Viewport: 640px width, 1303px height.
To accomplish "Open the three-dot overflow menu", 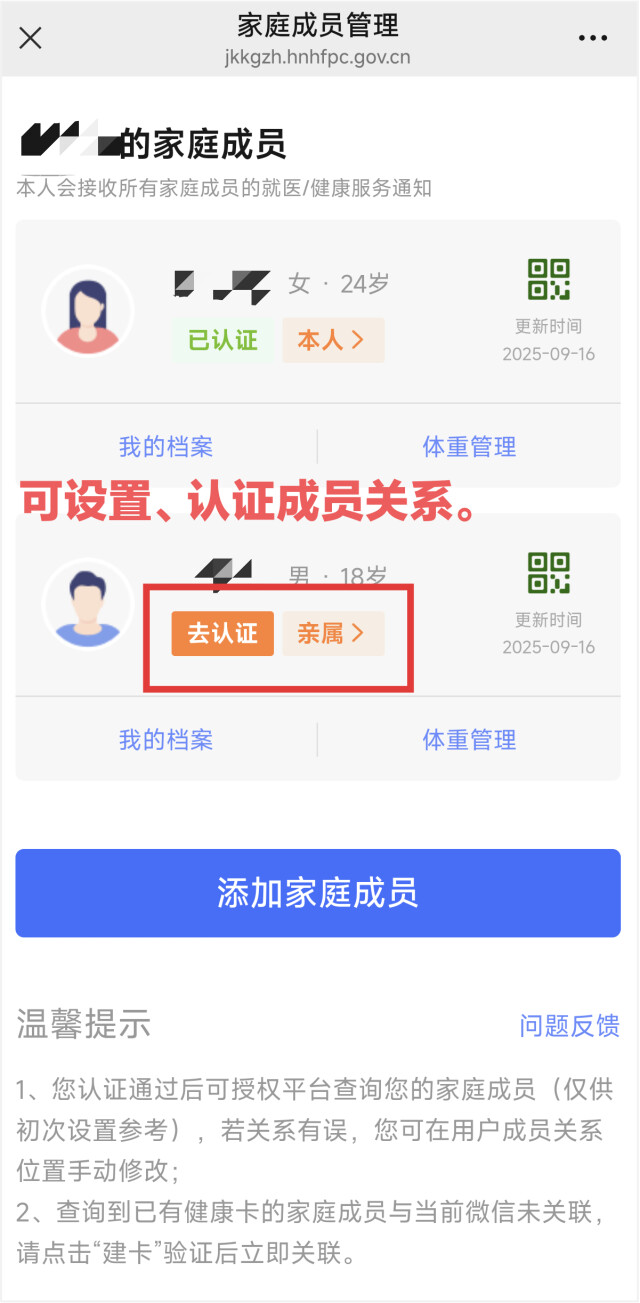I will [593, 39].
